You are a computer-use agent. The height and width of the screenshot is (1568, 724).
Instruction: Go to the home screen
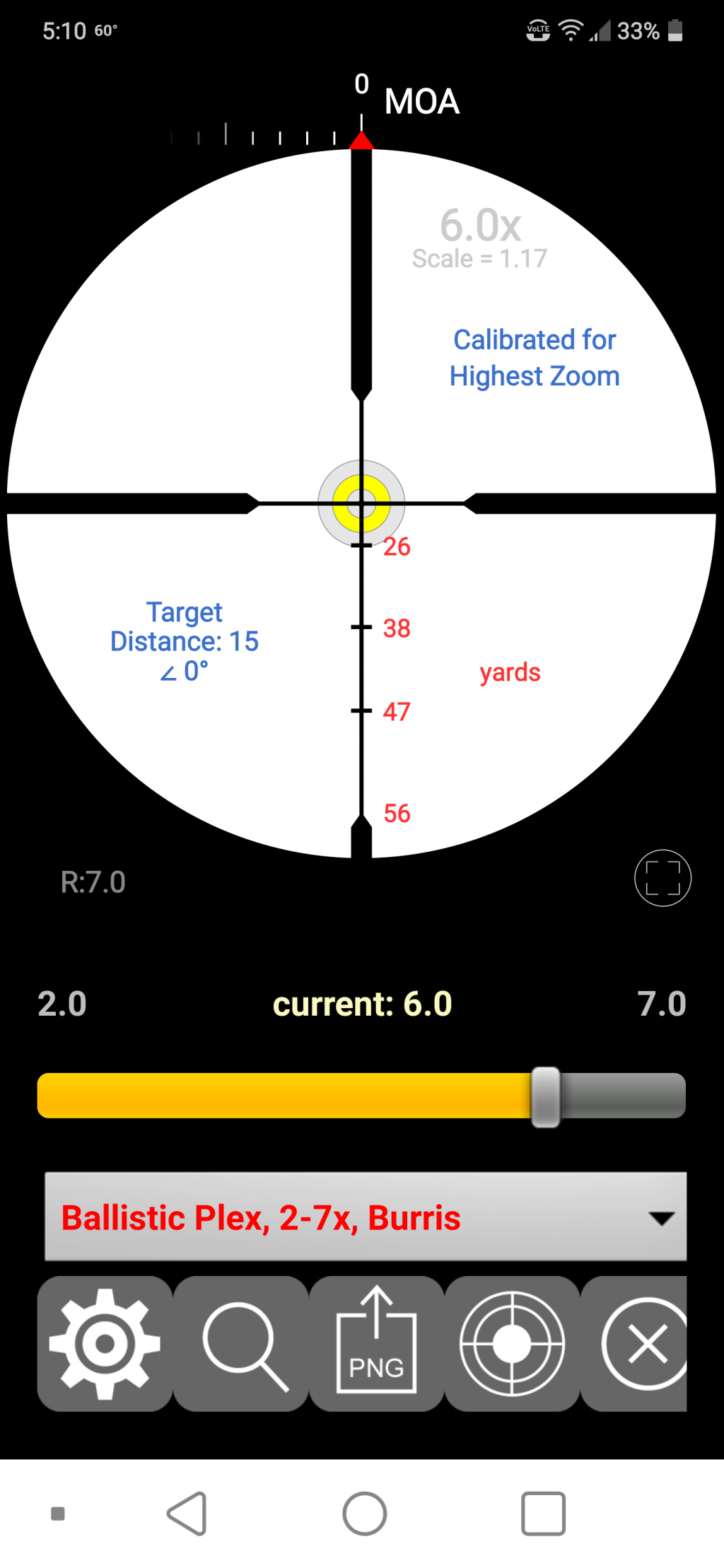pyautogui.click(x=364, y=1514)
